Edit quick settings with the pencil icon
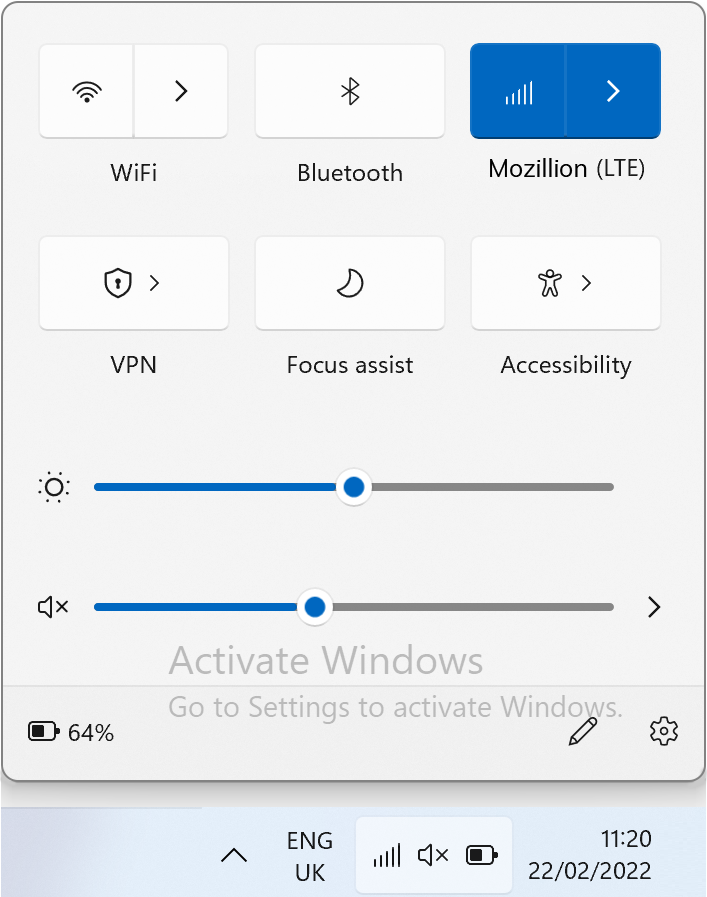 coord(582,732)
